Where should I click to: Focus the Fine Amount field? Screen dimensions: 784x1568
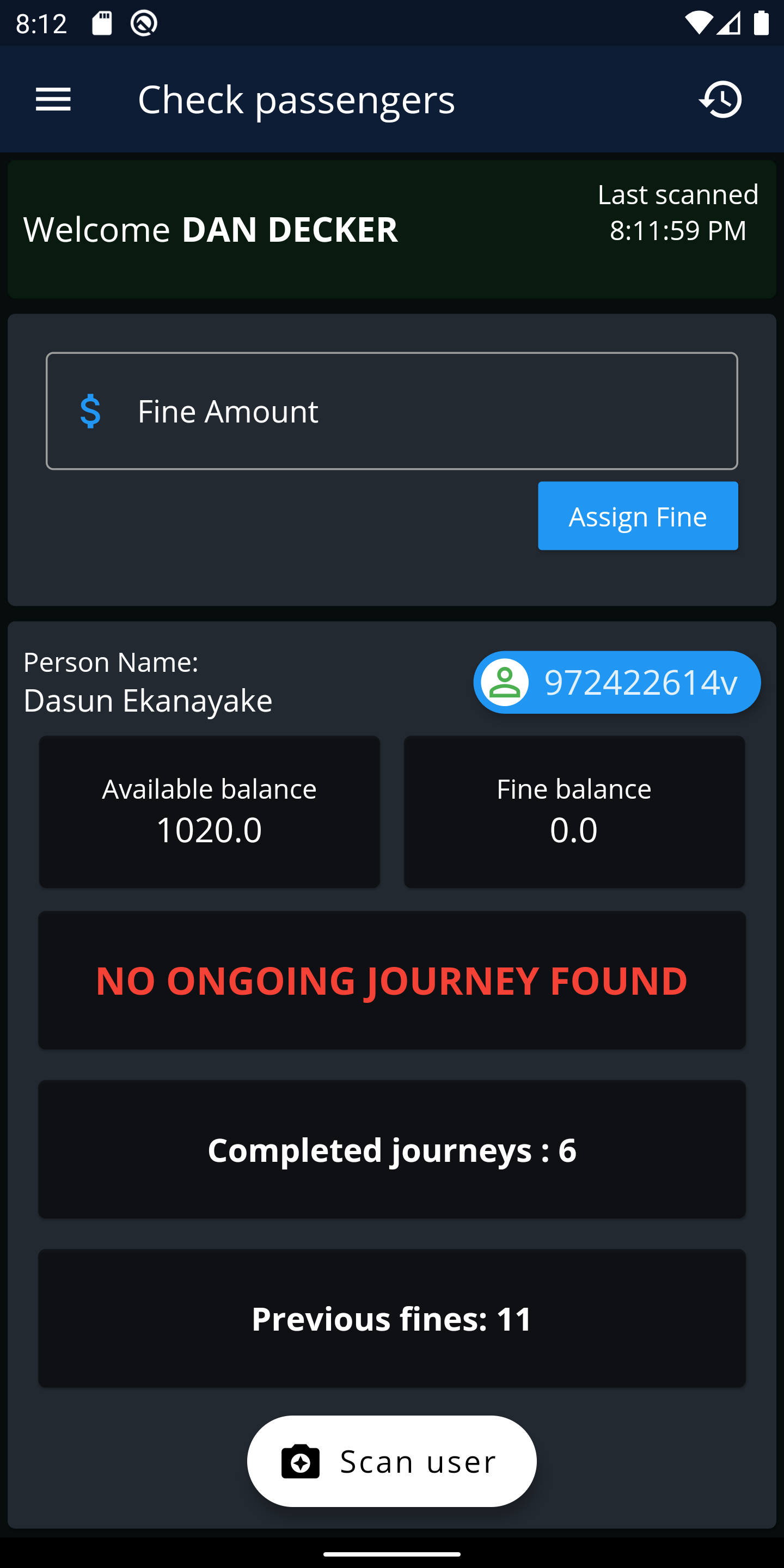point(392,411)
